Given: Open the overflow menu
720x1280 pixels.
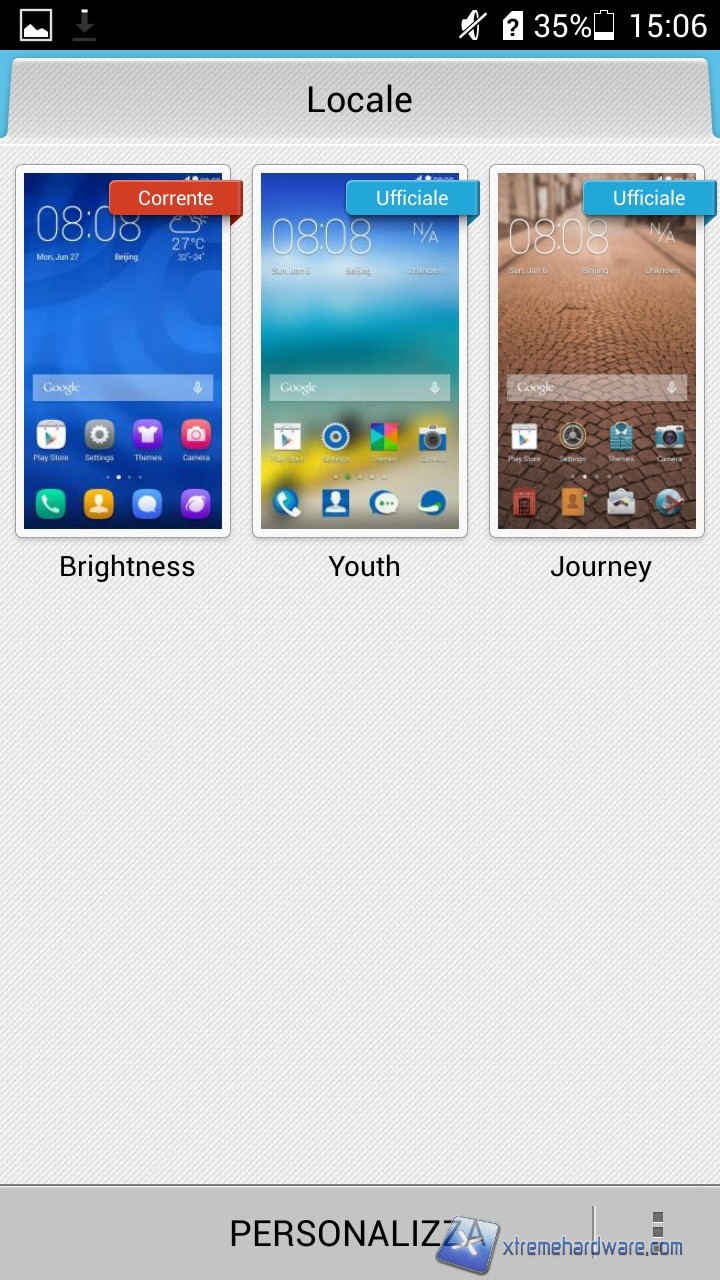Looking at the screenshot, I should click(657, 1233).
